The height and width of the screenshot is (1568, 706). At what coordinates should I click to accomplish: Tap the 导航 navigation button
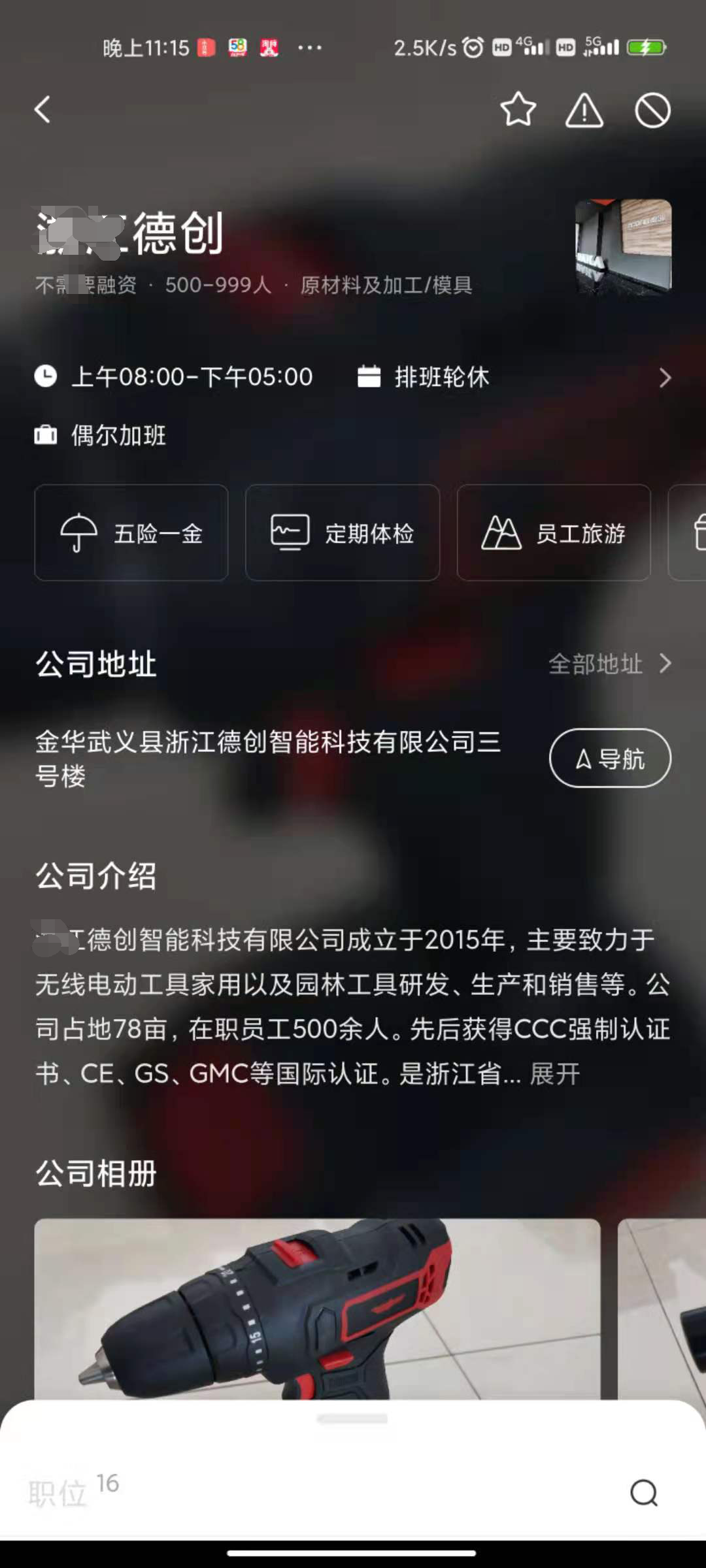click(609, 759)
